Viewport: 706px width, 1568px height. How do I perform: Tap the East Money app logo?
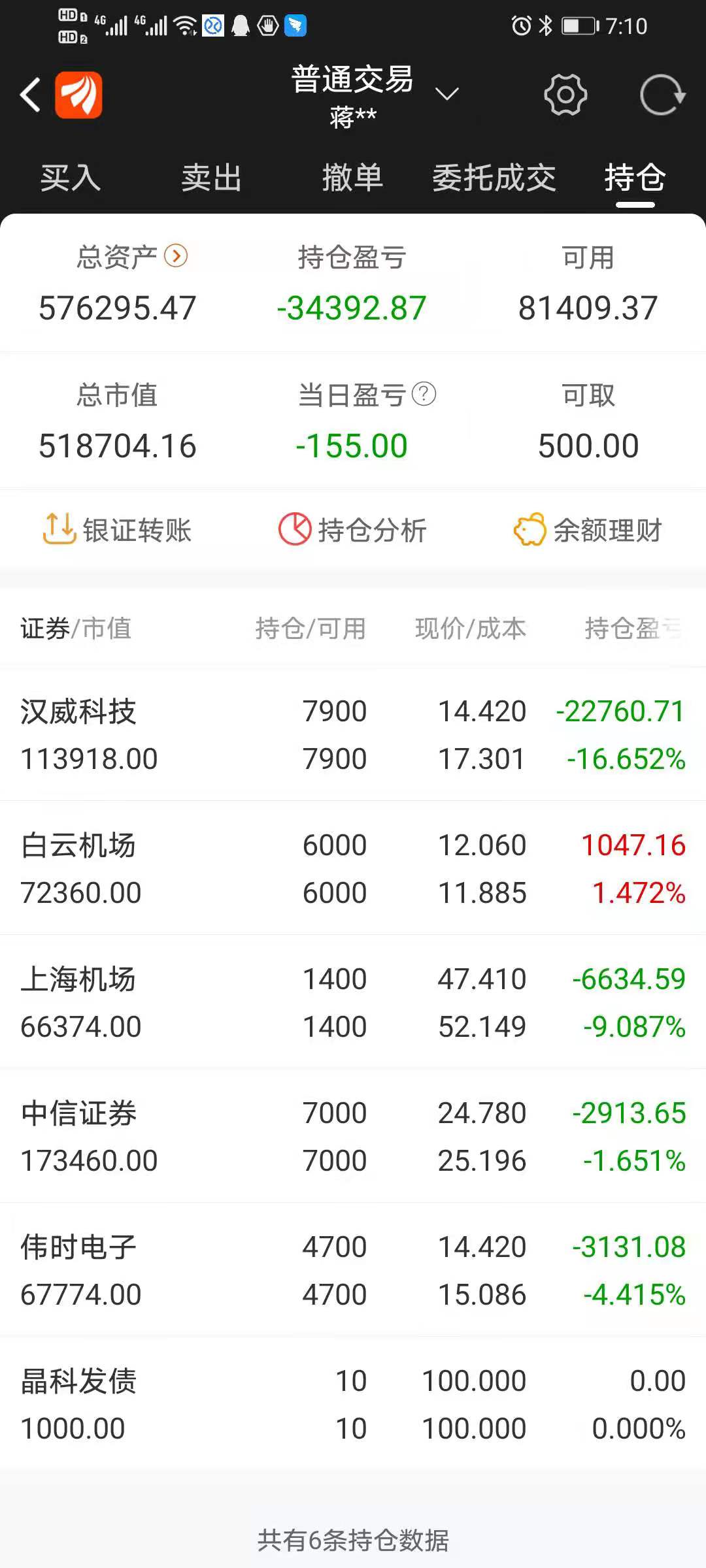tap(78, 94)
